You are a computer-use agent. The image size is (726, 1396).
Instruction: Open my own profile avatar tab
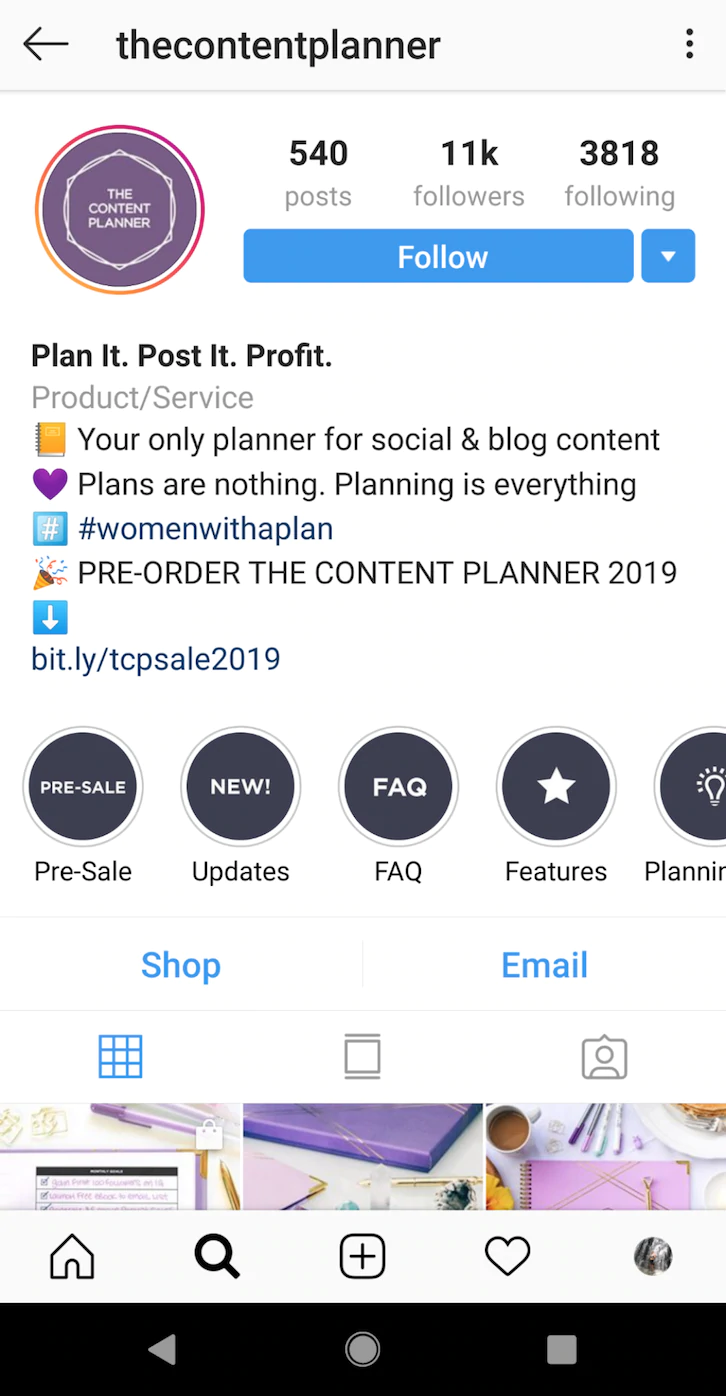653,1256
